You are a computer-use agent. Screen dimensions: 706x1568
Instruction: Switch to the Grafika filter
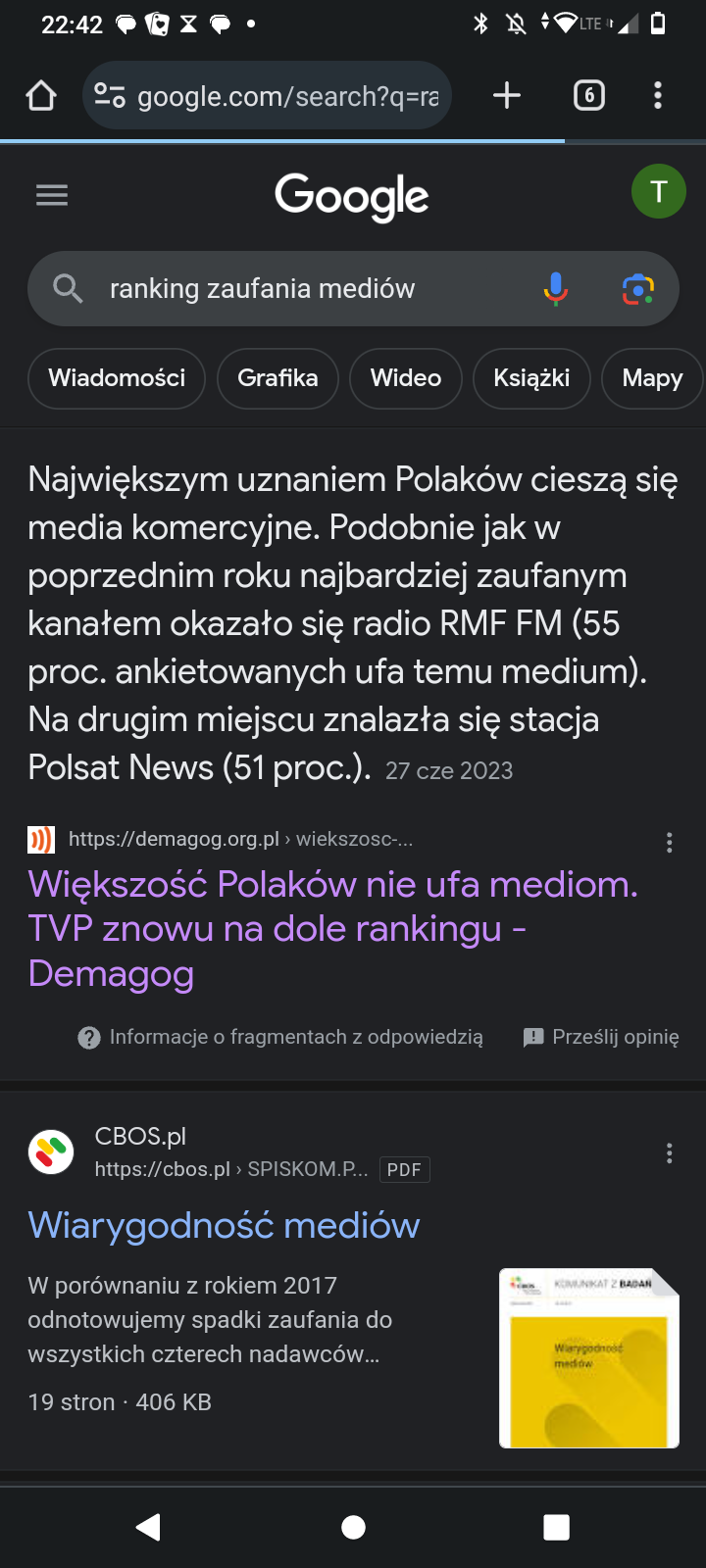(277, 378)
